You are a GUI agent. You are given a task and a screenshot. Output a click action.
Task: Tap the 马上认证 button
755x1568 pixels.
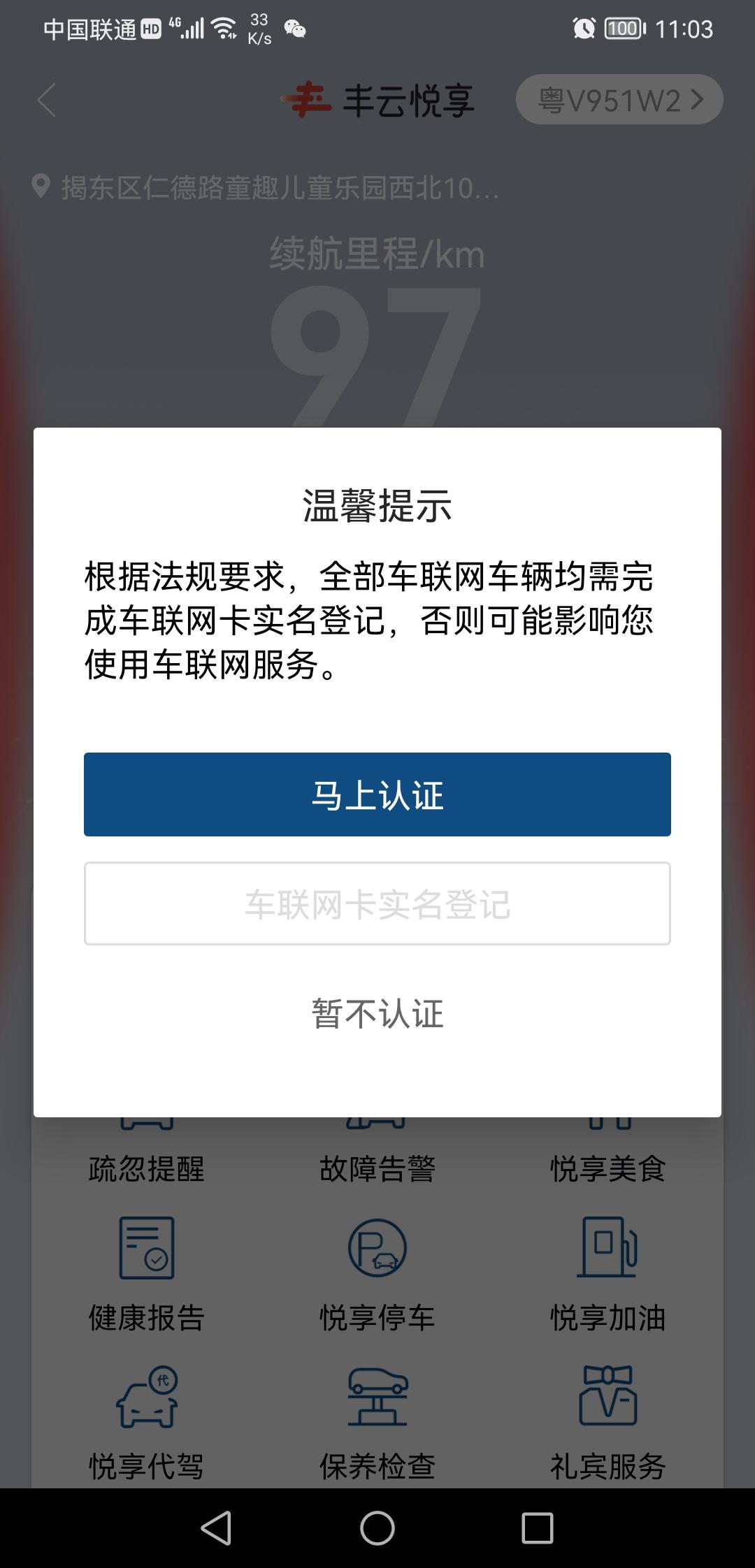click(377, 794)
